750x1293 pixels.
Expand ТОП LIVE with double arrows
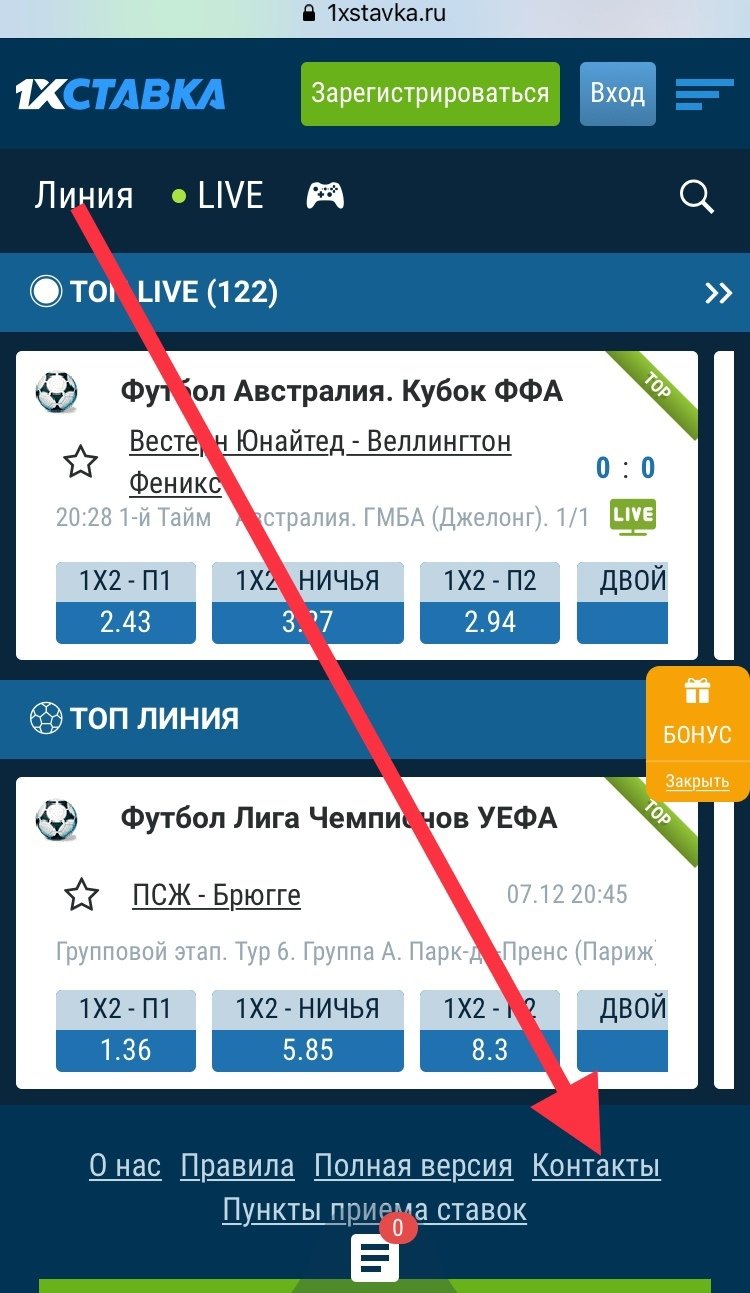(x=718, y=293)
